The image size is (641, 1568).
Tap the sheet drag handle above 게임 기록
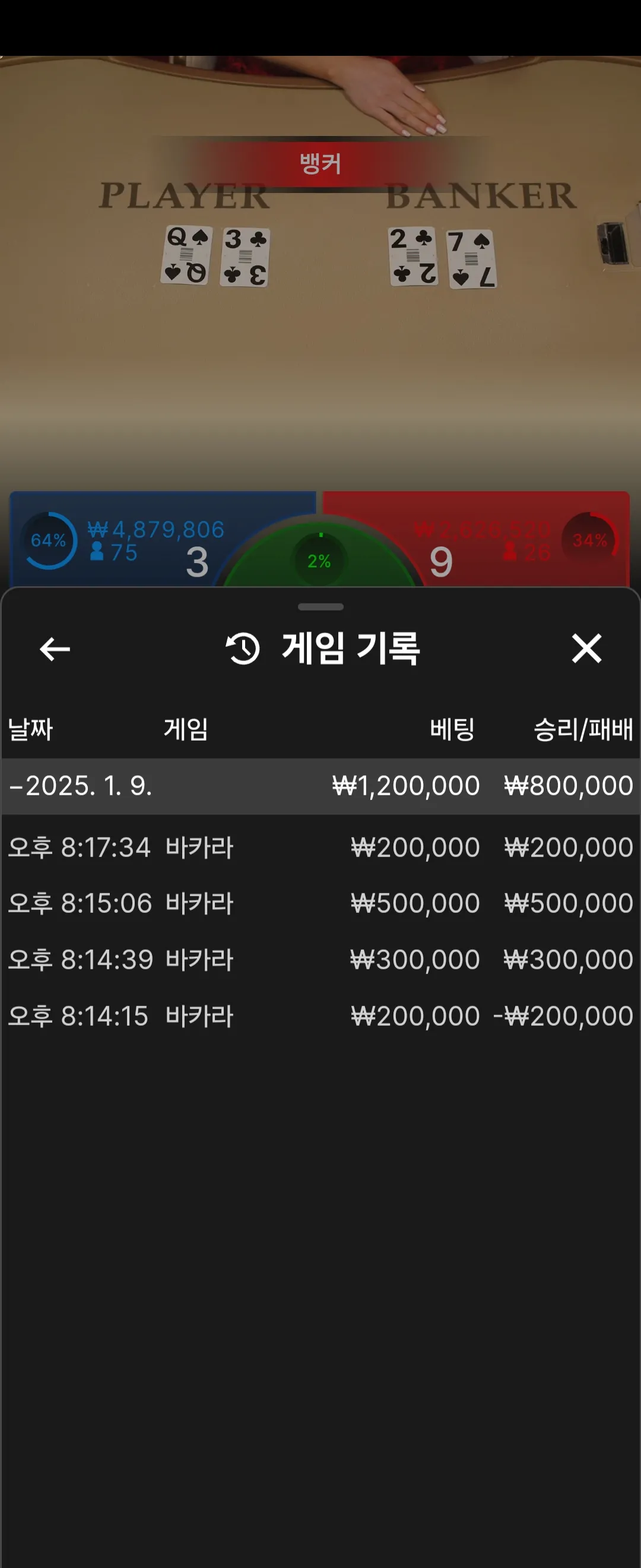pos(320,607)
